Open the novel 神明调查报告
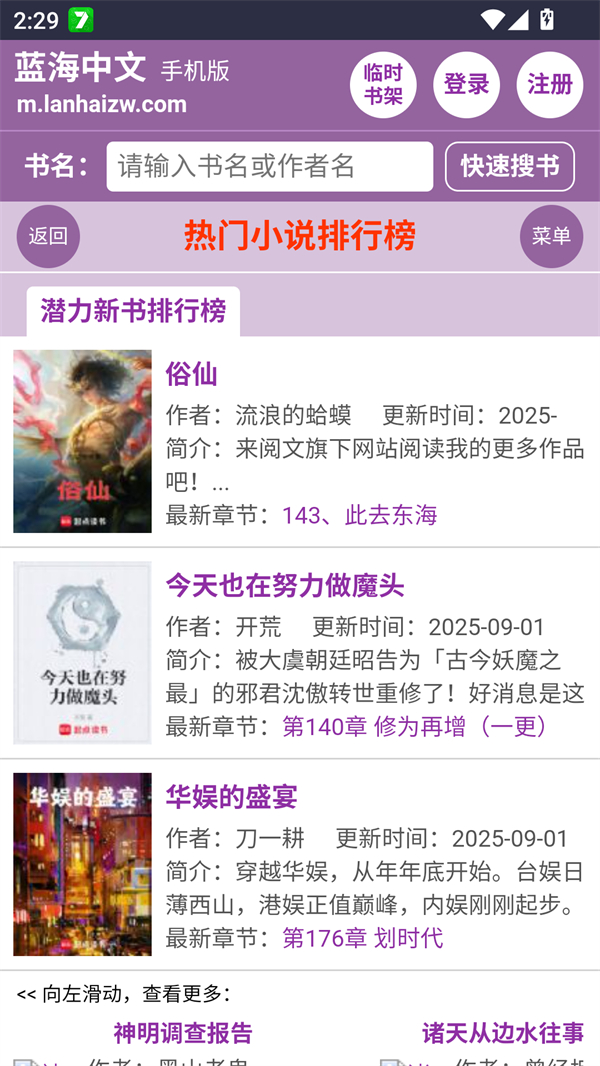600x1066 pixels. pos(183,1033)
